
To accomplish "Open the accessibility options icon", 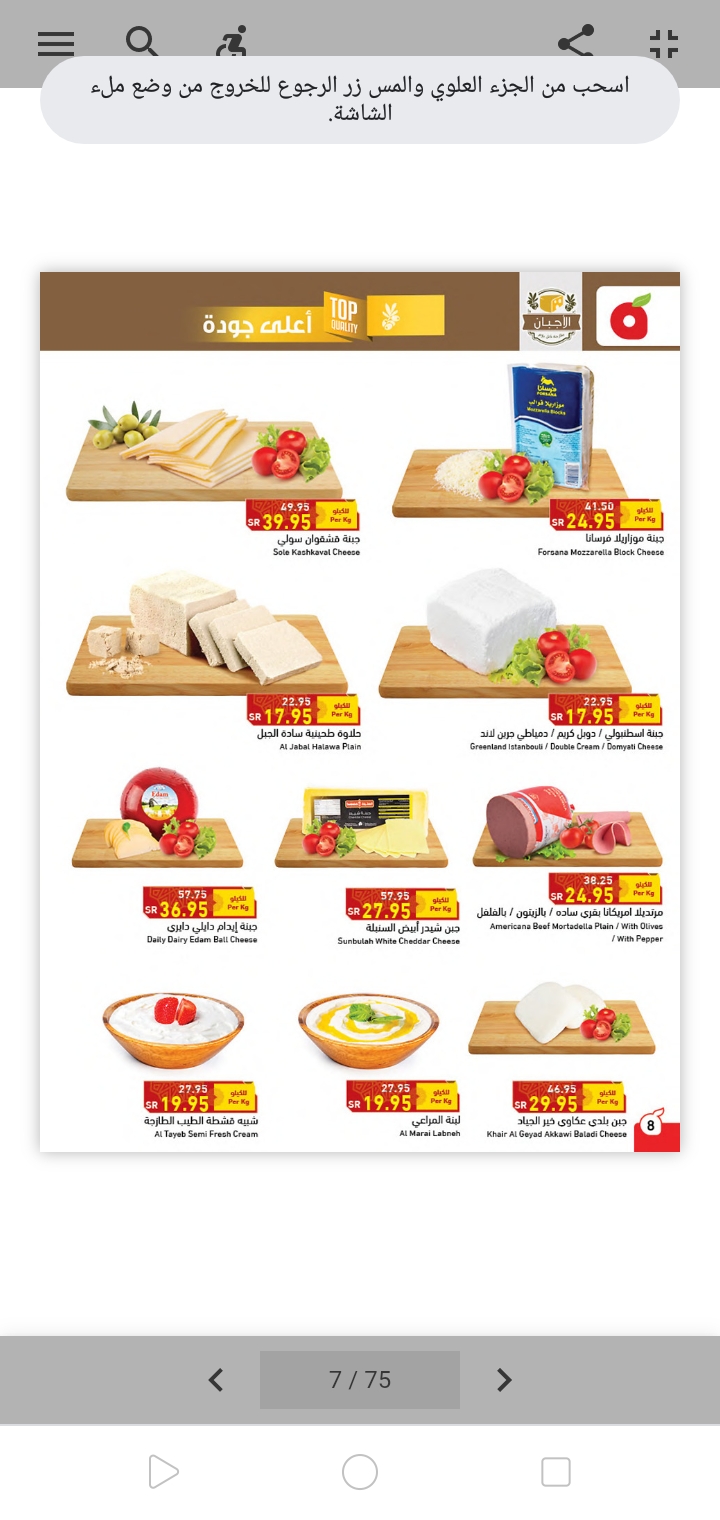I will click(231, 43).
